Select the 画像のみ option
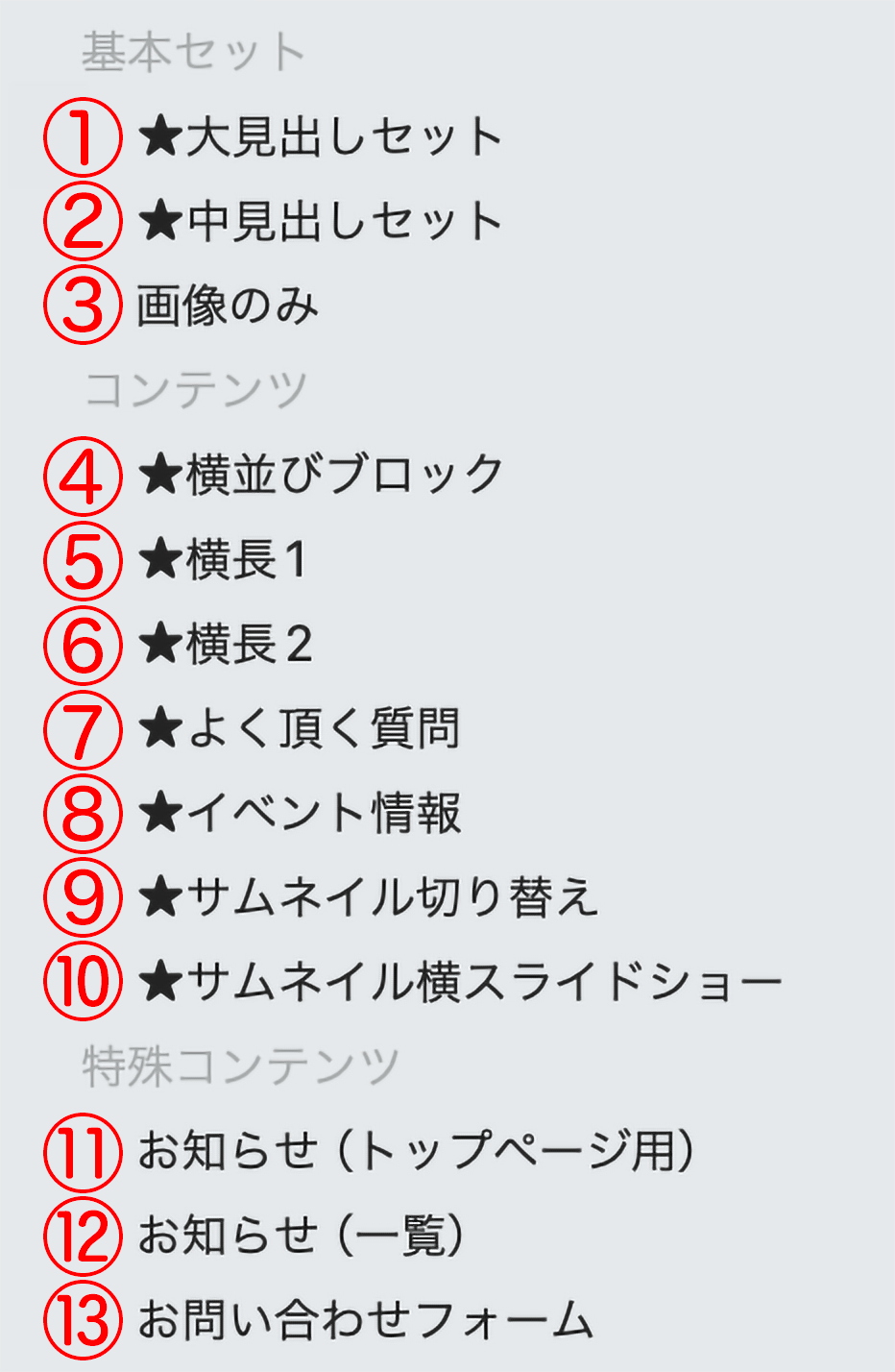 click(x=227, y=306)
